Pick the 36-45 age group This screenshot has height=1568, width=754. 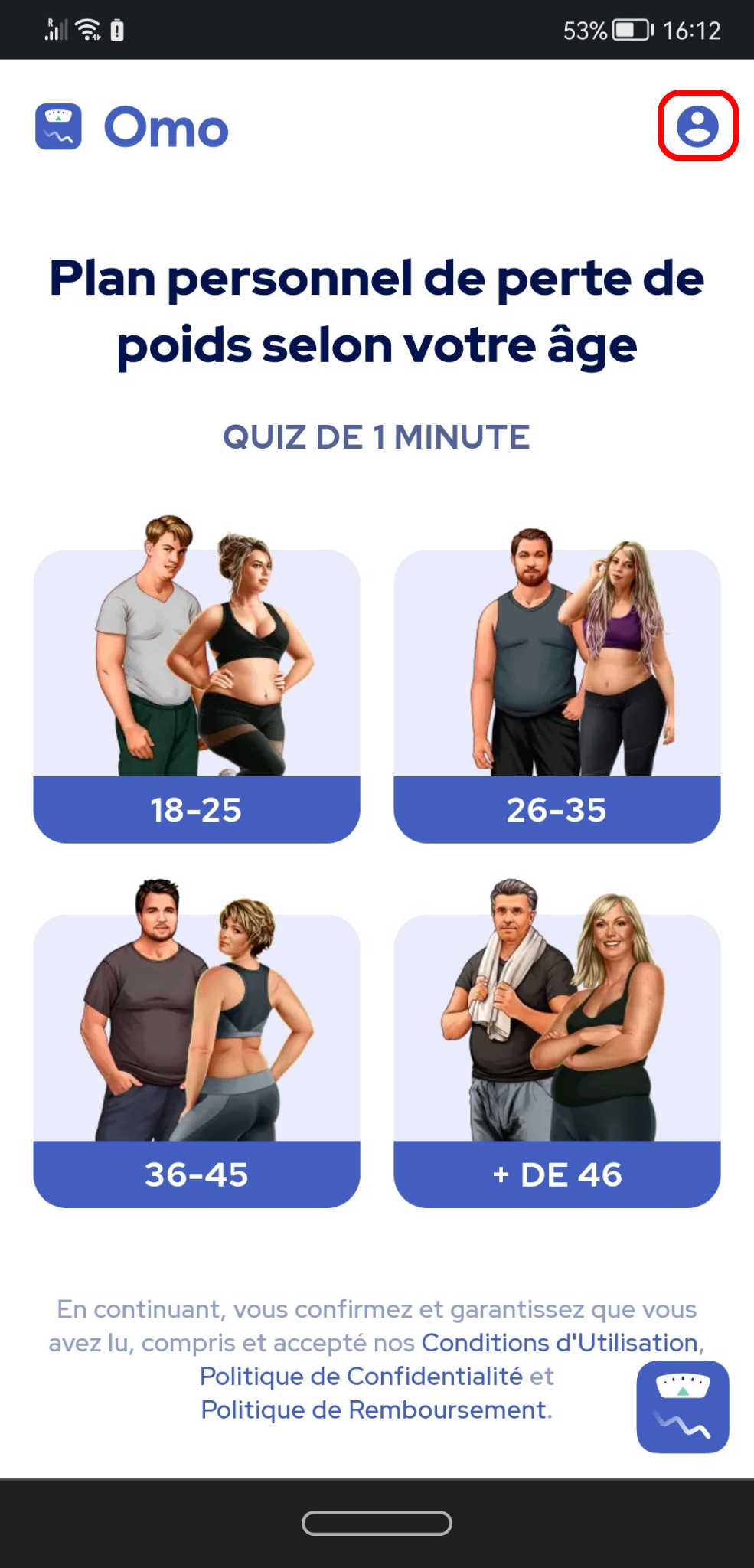coord(197,1043)
